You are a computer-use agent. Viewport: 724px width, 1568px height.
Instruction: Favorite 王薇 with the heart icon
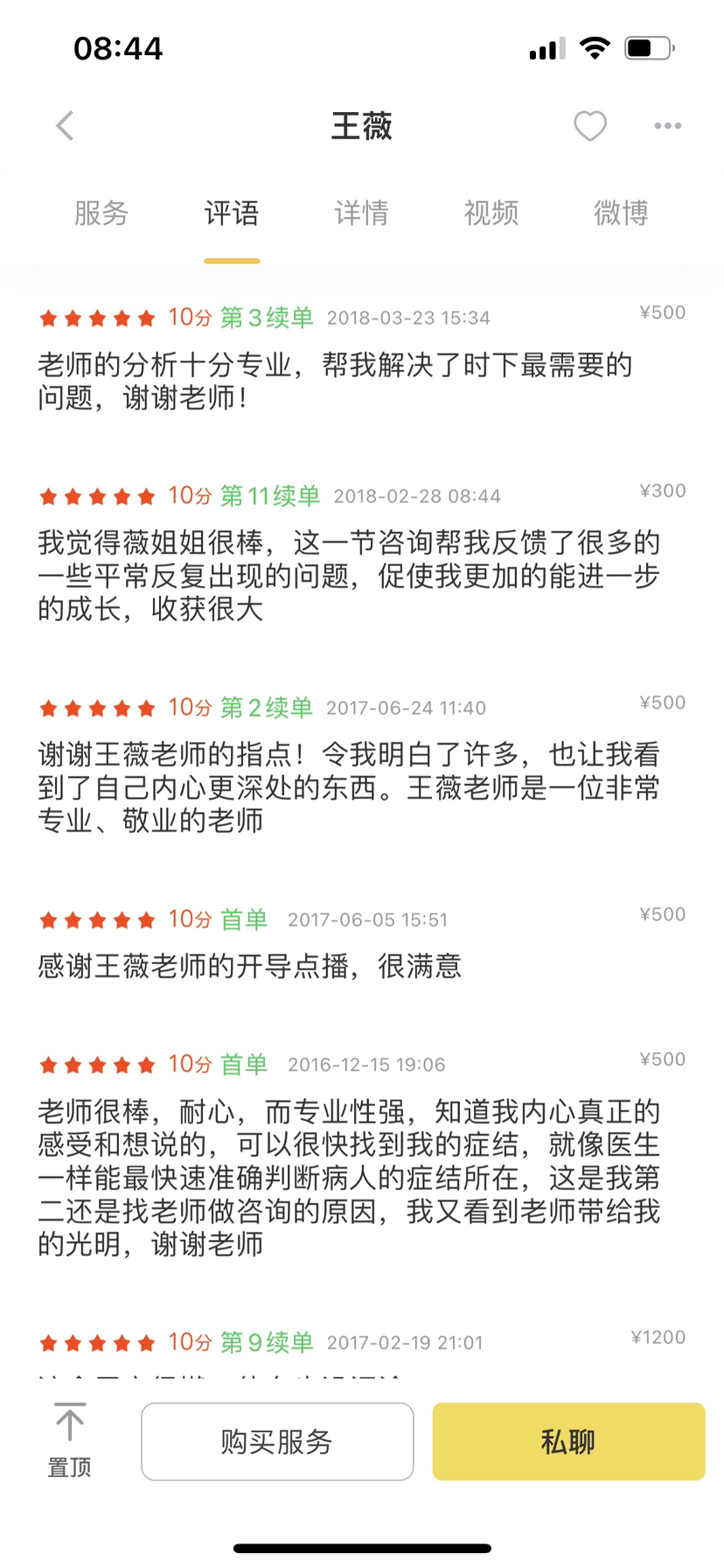pos(590,126)
